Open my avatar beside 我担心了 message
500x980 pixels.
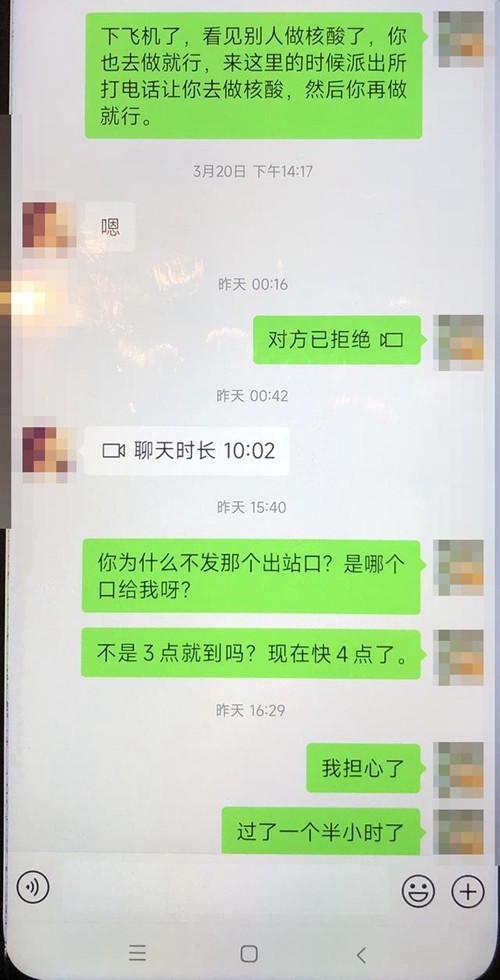pyautogui.click(x=459, y=768)
